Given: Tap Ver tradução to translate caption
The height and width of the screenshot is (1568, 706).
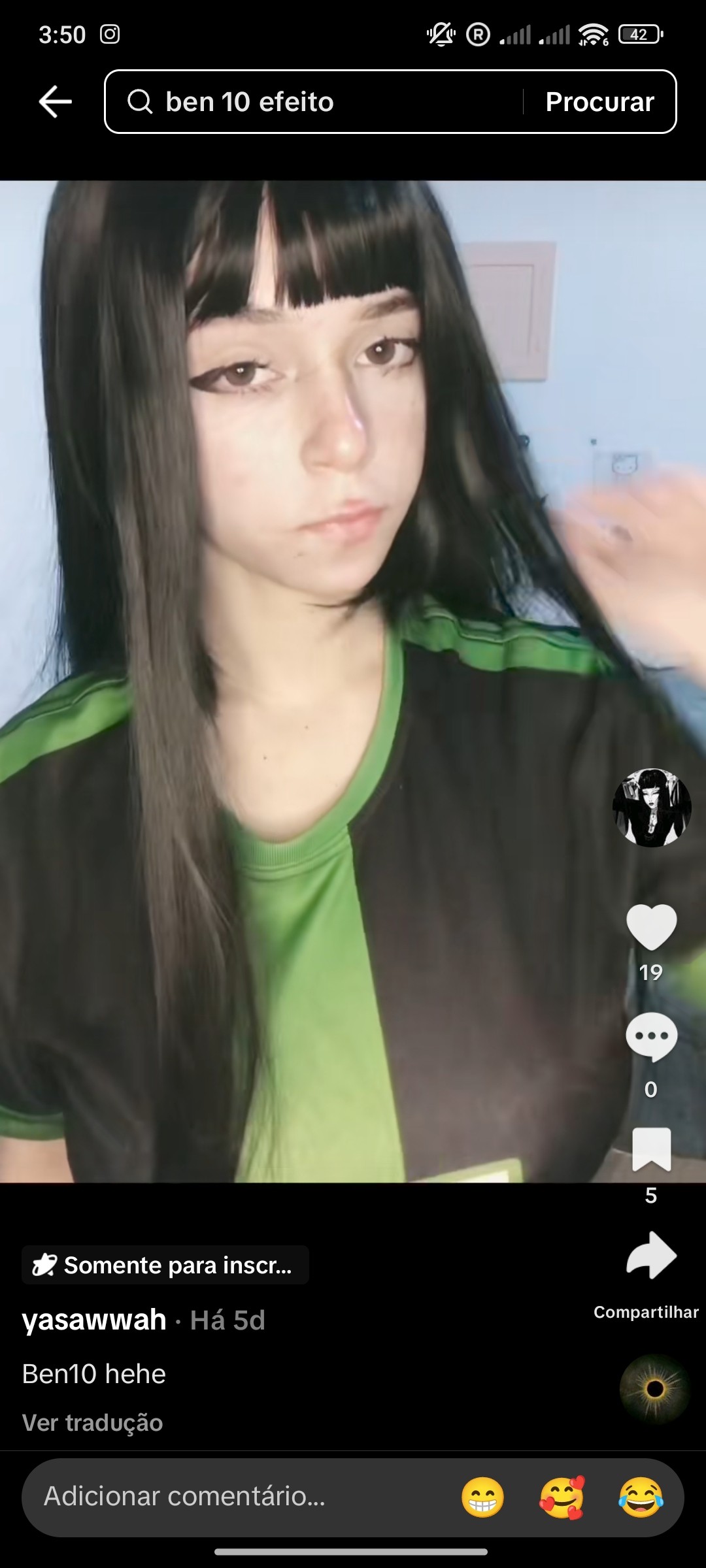Looking at the screenshot, I should point(92,1423).
